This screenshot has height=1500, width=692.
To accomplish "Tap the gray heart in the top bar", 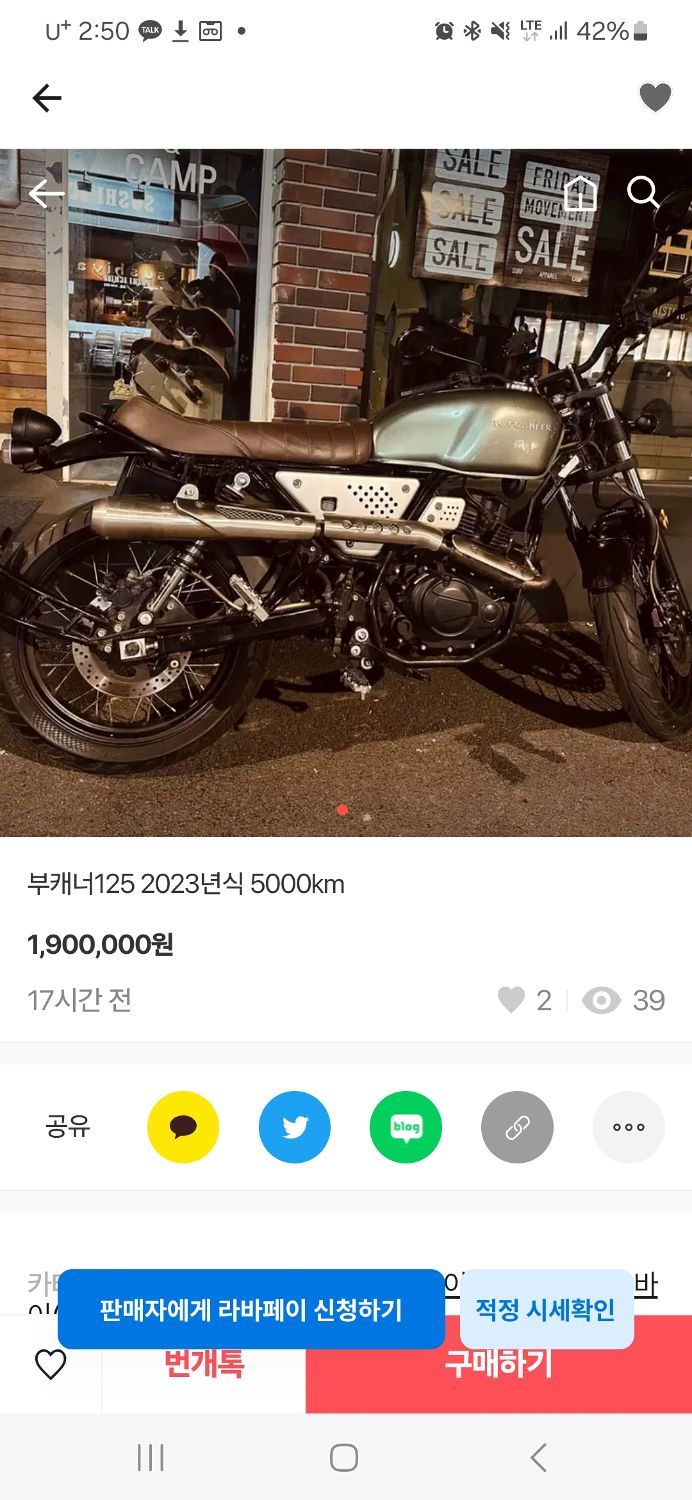I will coord(655,97).
